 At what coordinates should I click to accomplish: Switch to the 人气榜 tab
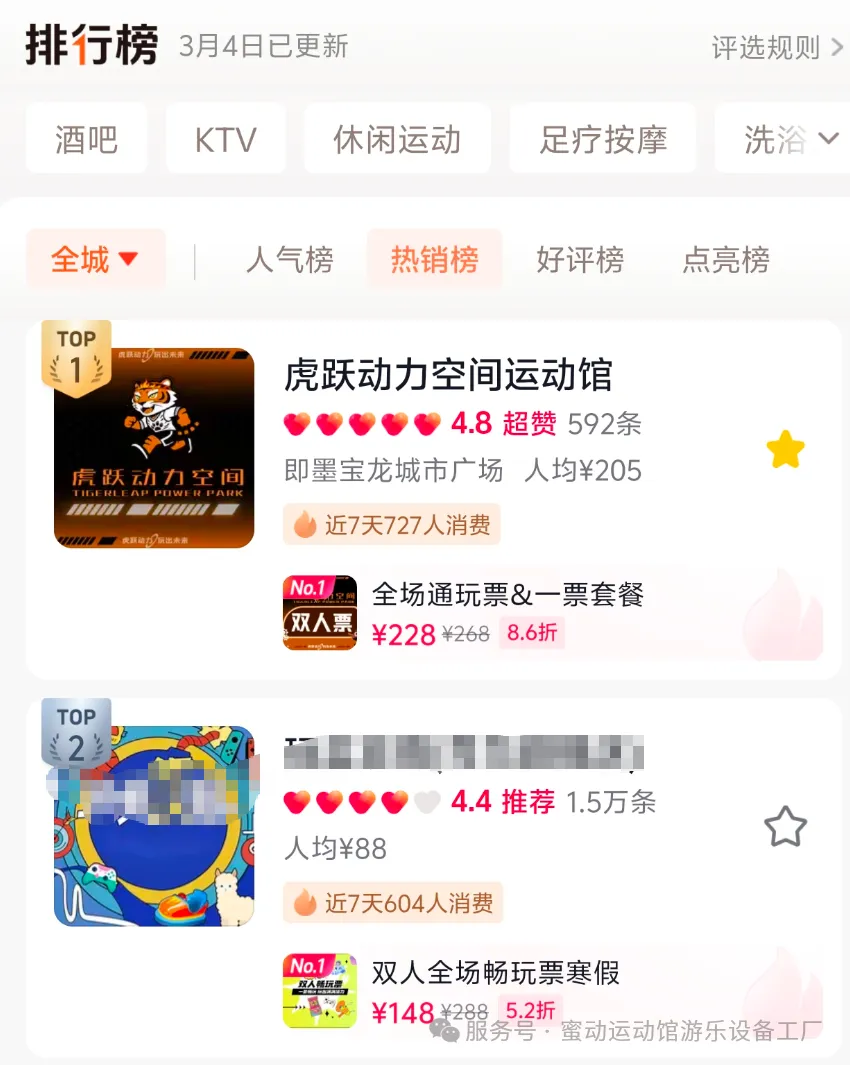tap(289, 260)
